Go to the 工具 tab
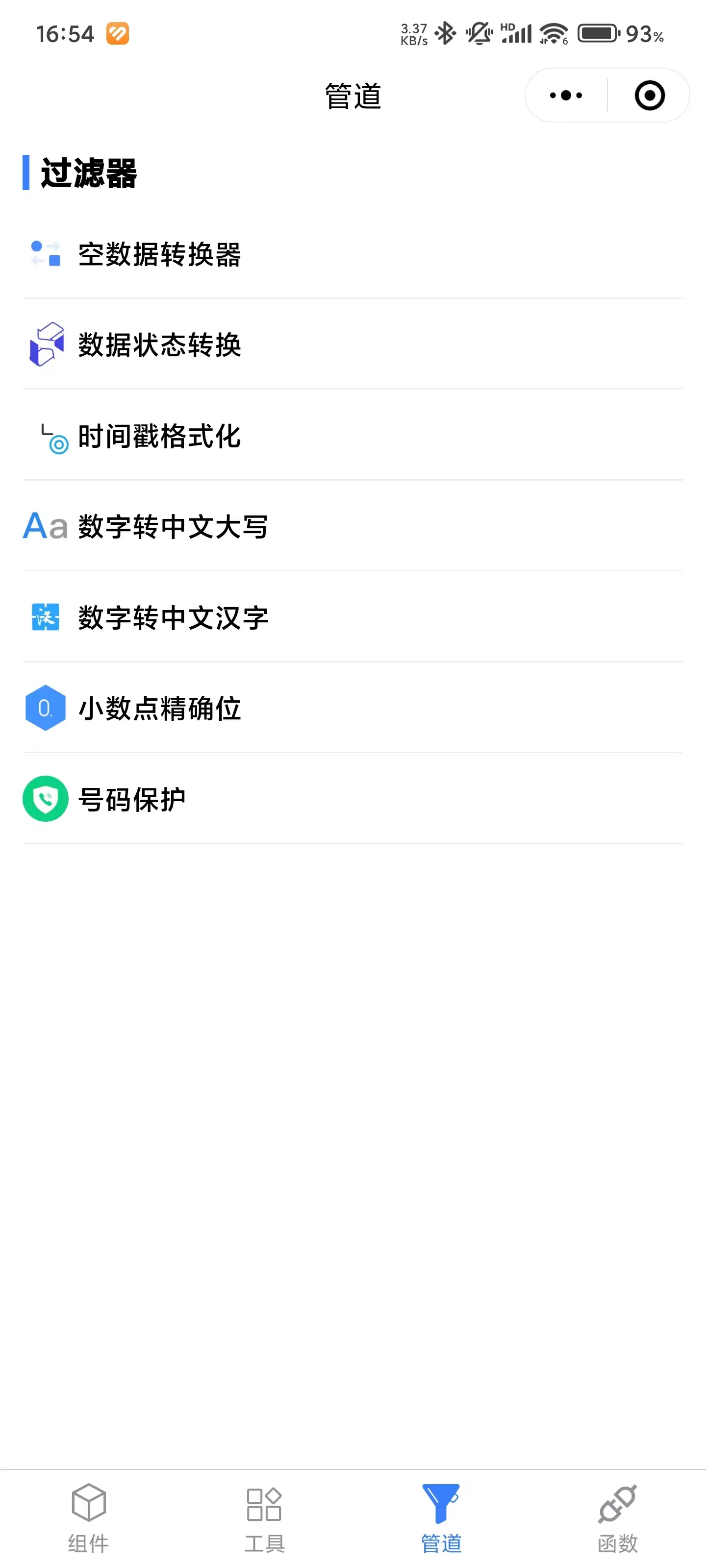706x1568 pixels. (x=264, y=1518)
